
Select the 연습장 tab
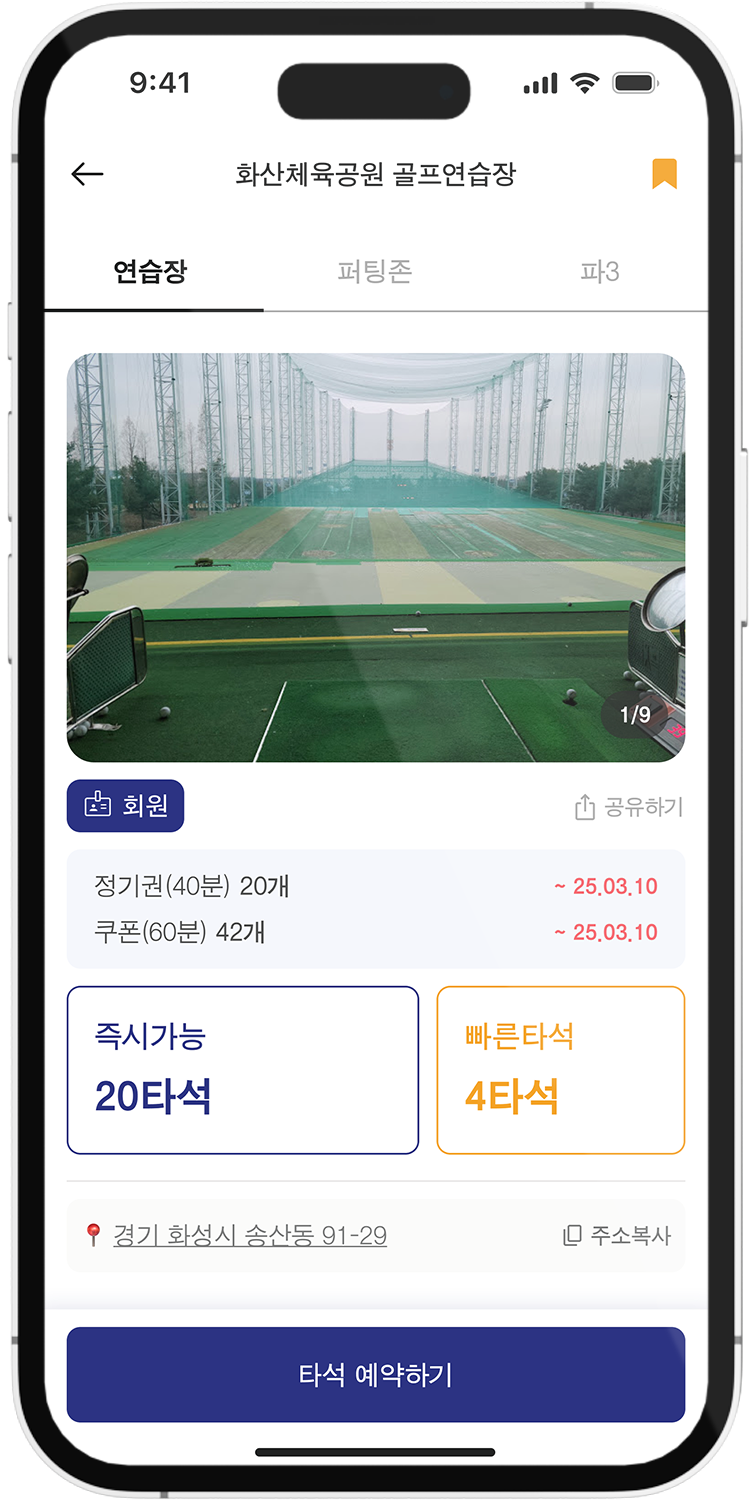[x=150, y=272]
